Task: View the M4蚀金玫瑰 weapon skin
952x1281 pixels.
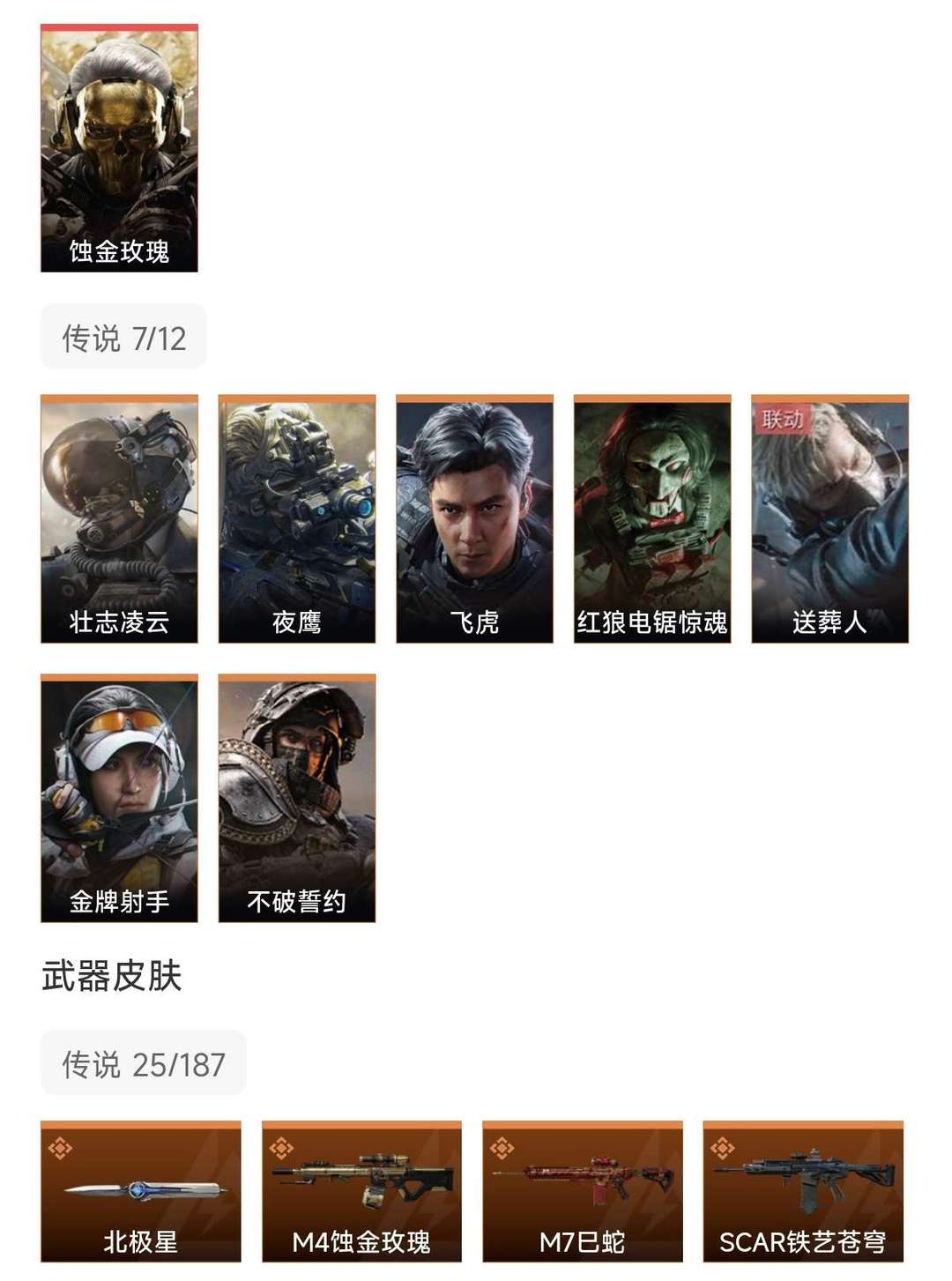Action: pyautogui.click(x=361, y=1191)
